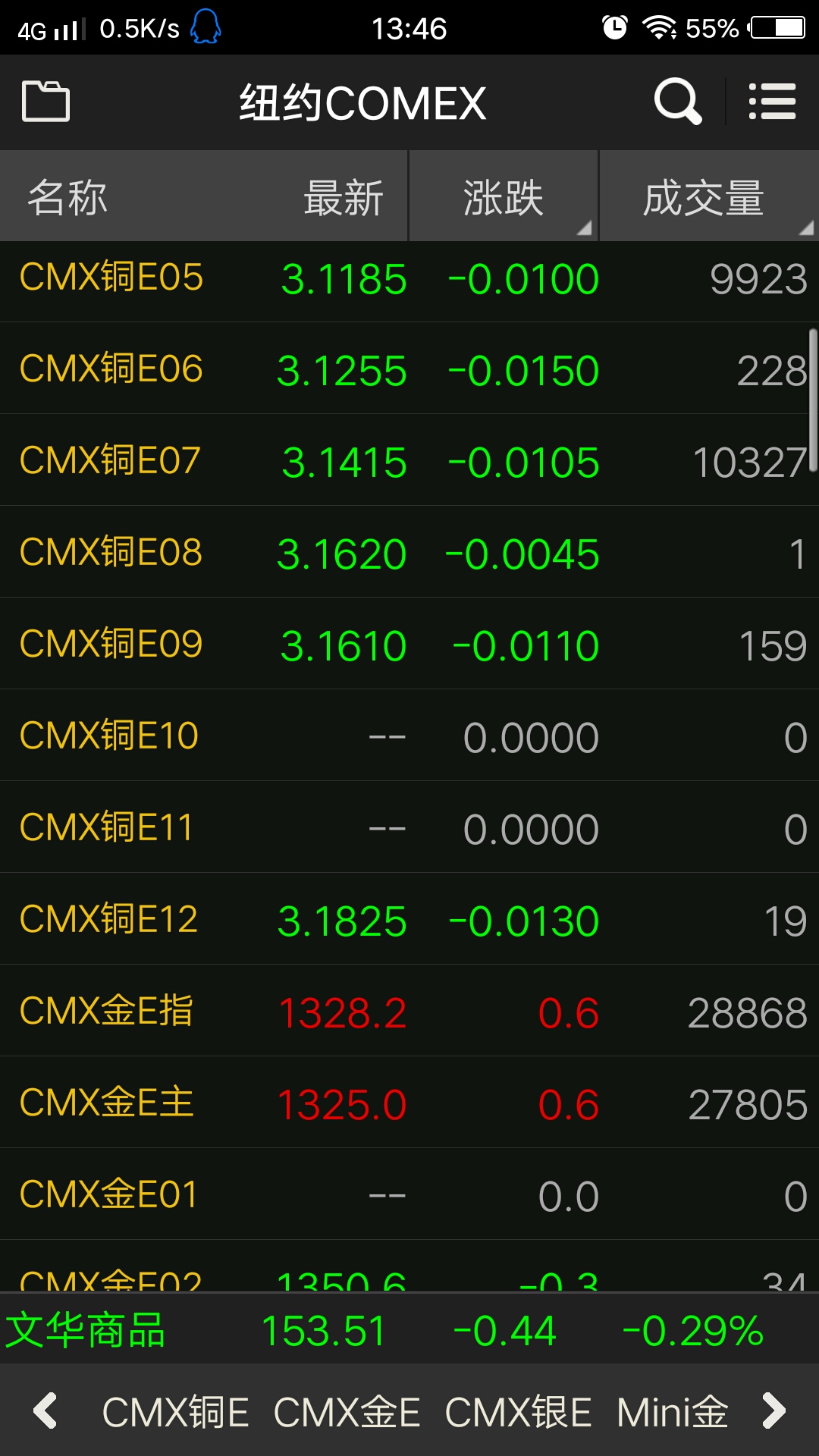View details for CMX铜E07
Screen dimensions: 819x1456
409,462
